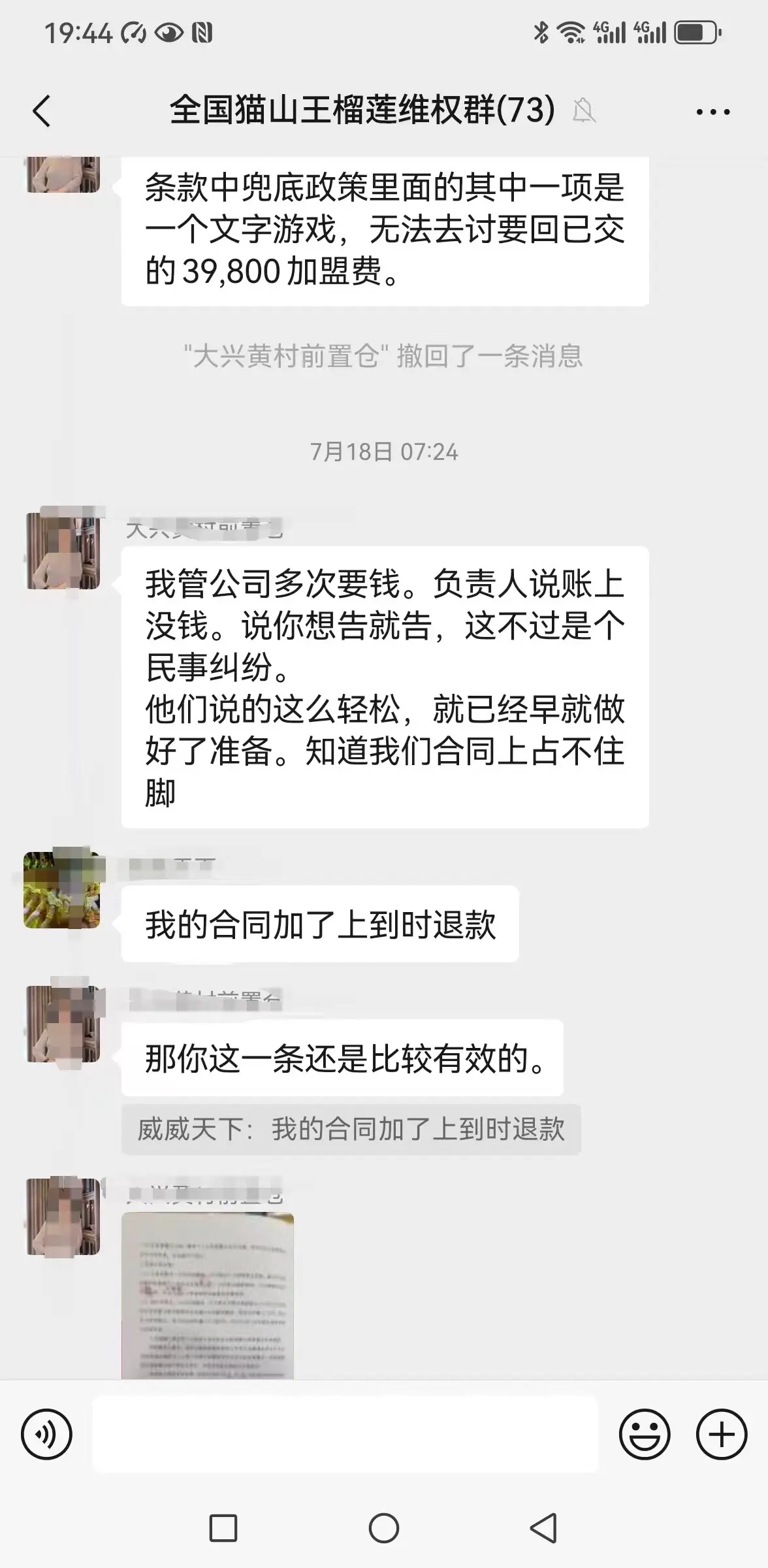Switch to voice message input
The image size is (768, 1568).
tap(46, 1435)
